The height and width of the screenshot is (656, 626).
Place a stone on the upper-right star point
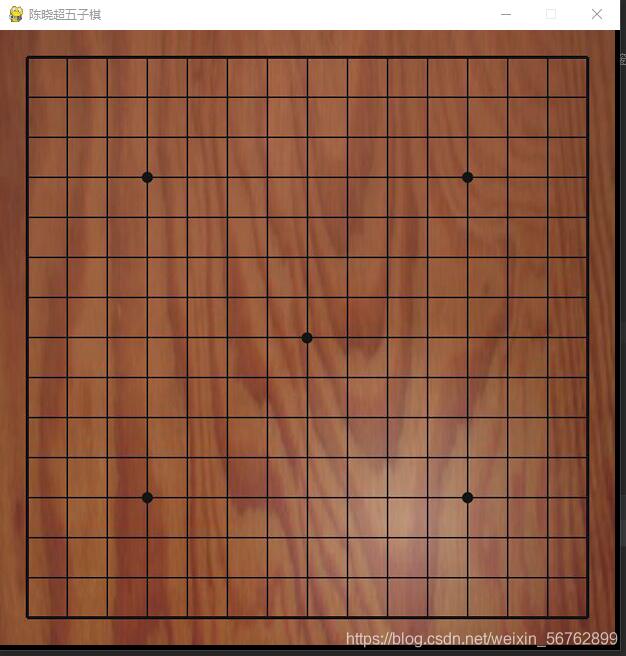pos(467,177)
